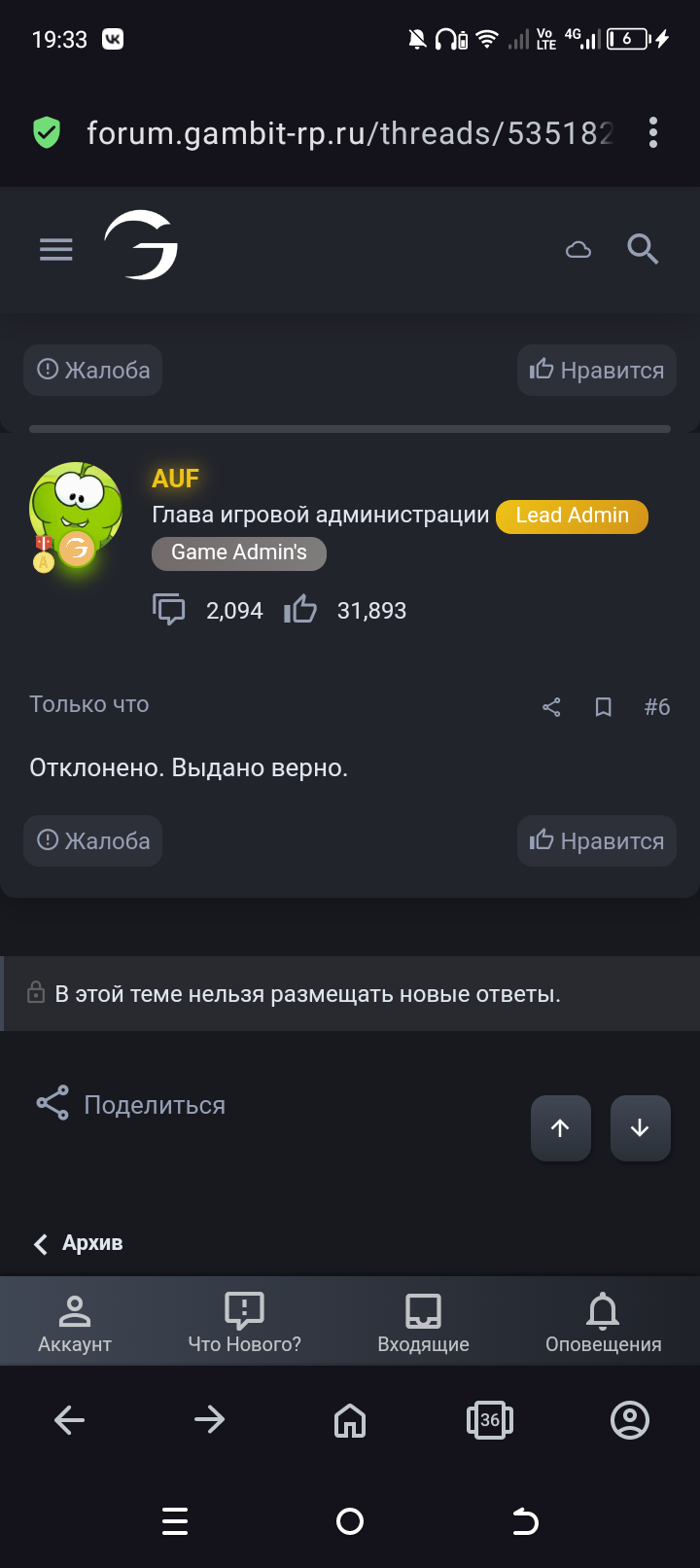This screenshot has height=1568, width=700.
Task: Tap Поделиться to share the thread
Action: (x=131, y=1104)
